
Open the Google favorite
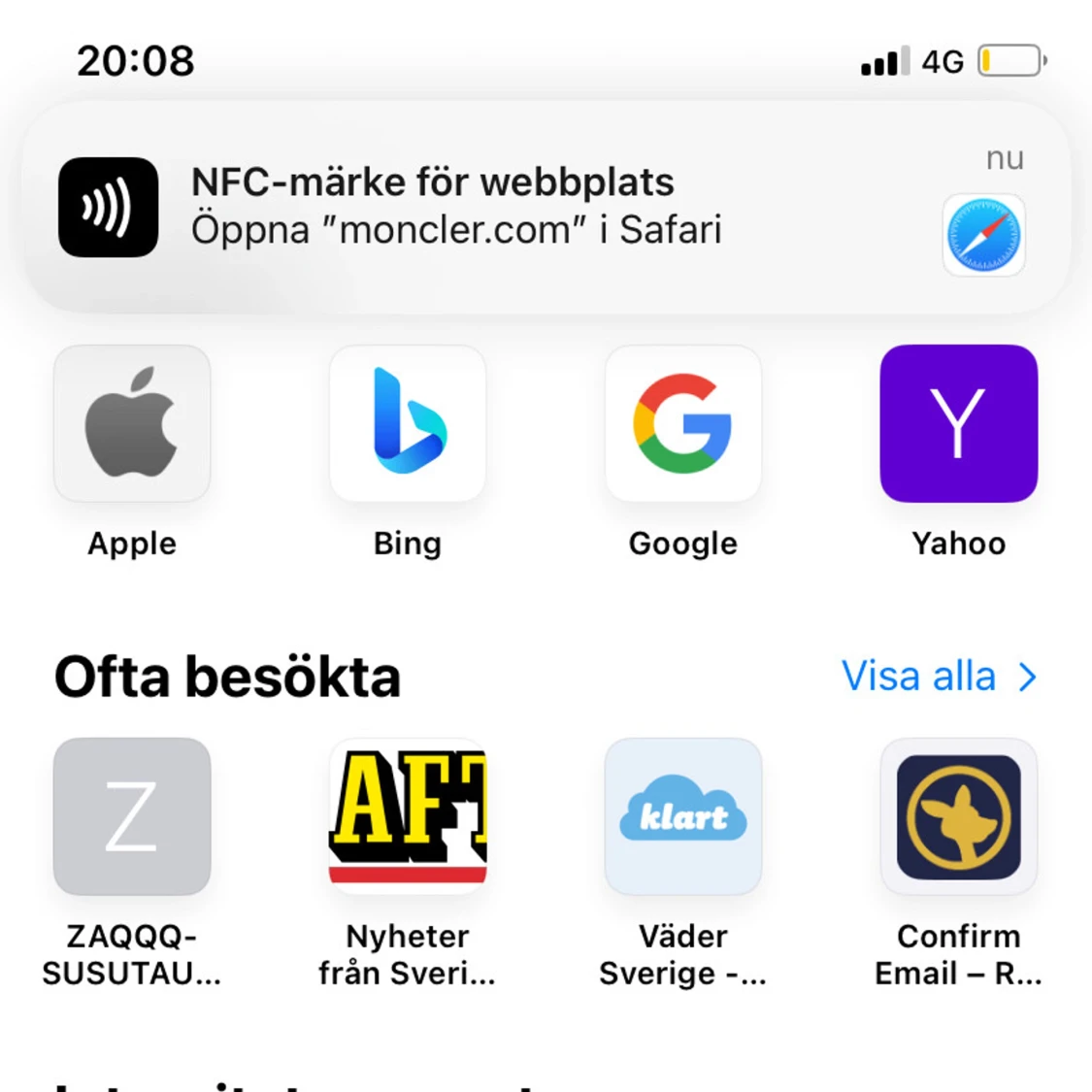coord(682,424)
